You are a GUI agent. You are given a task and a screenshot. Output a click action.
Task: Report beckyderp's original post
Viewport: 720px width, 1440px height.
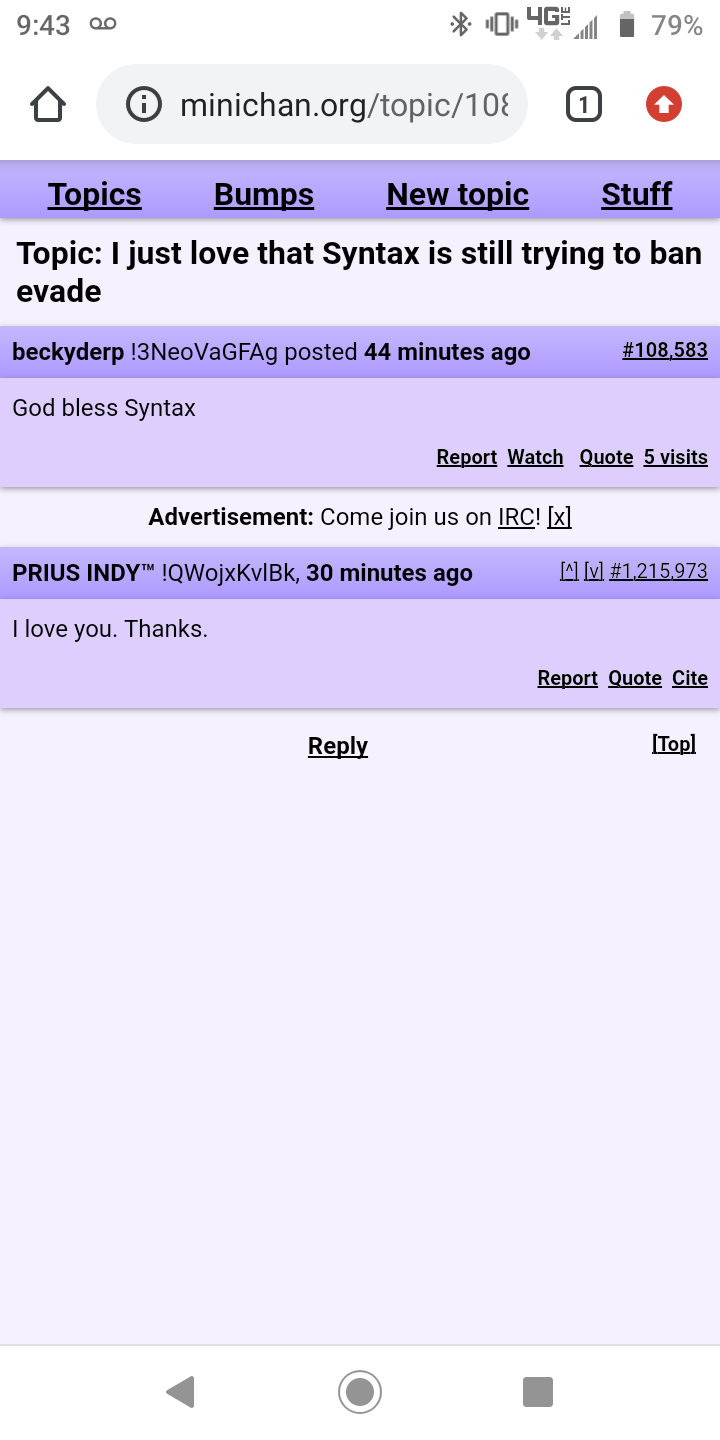coord(466,457)
